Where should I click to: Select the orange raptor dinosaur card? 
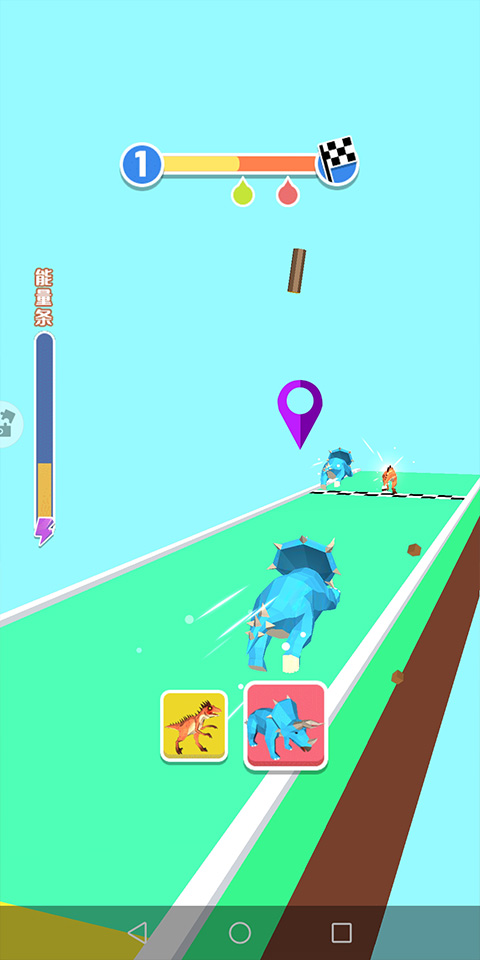(194, 726)
